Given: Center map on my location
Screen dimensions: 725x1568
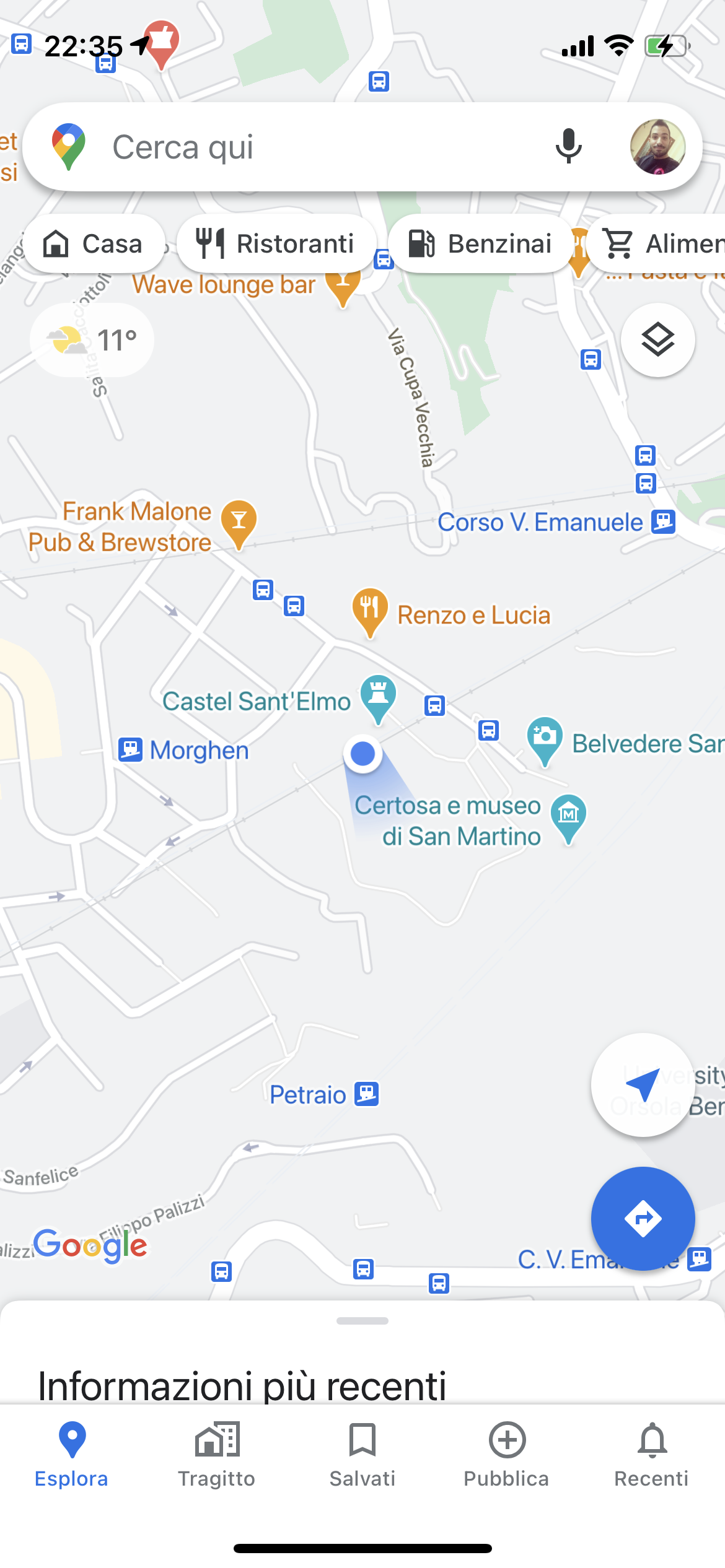Looking at the screenshot, I should coord(643,1084).
